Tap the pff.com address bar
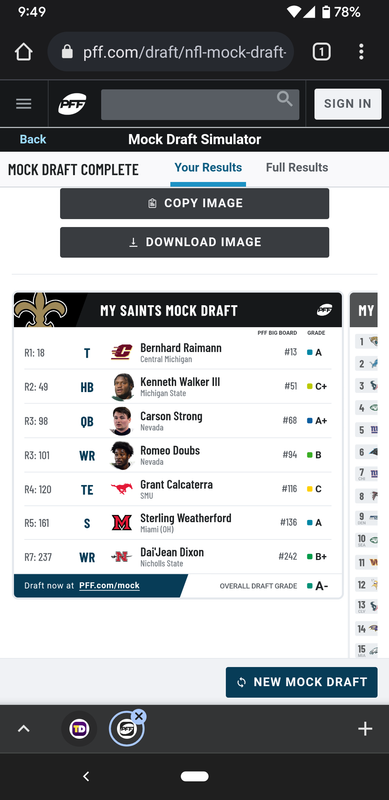 tap(171, 52)
